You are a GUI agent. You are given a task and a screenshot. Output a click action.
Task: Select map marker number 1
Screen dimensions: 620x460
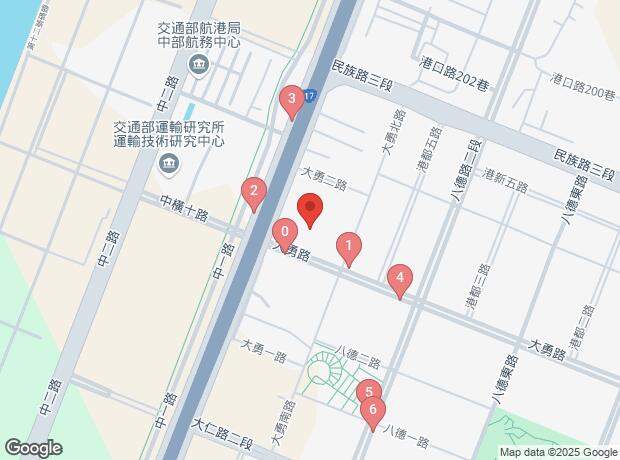[348, 246]
